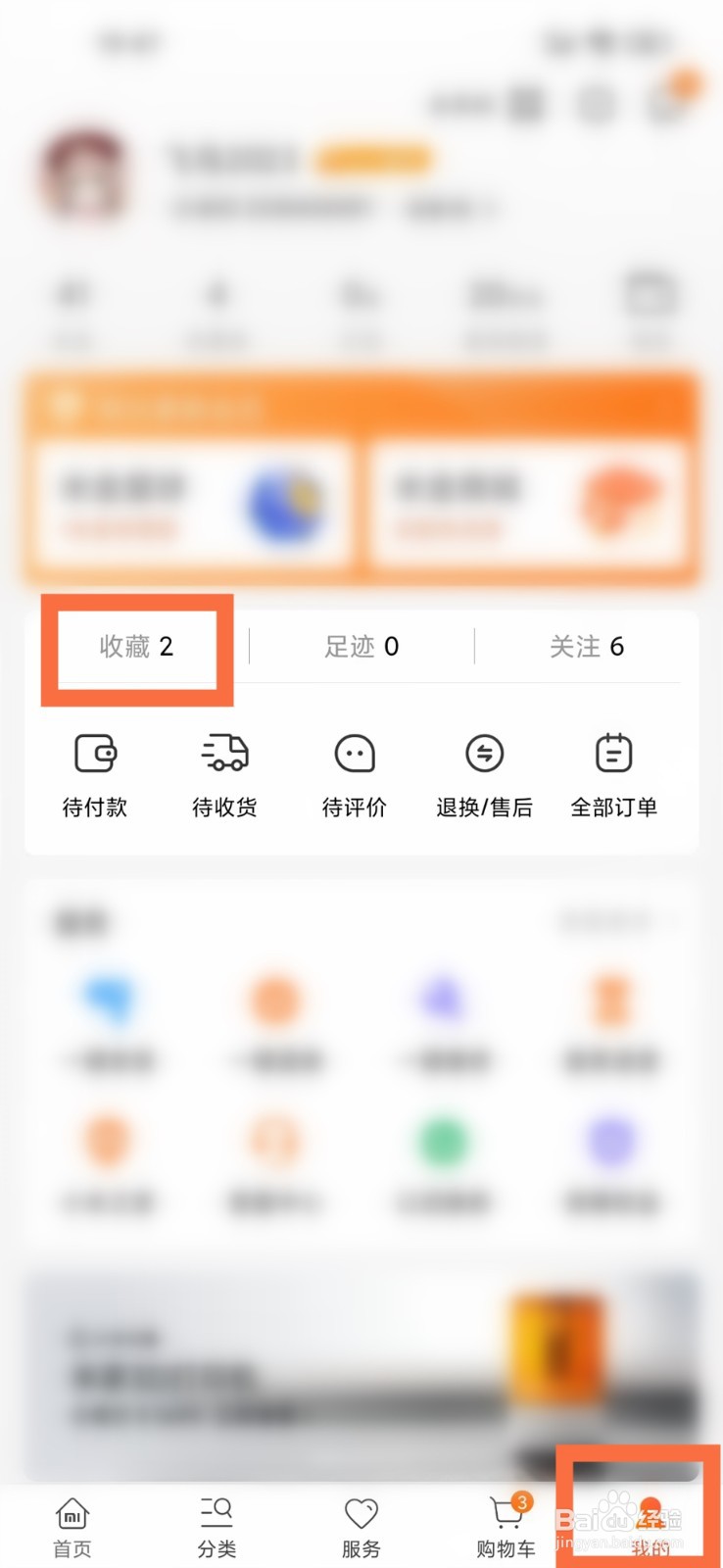Viewport: 723px width, 1568px height.
Task: Open 全部订单 using the order list icon
Action: [613, 755]
